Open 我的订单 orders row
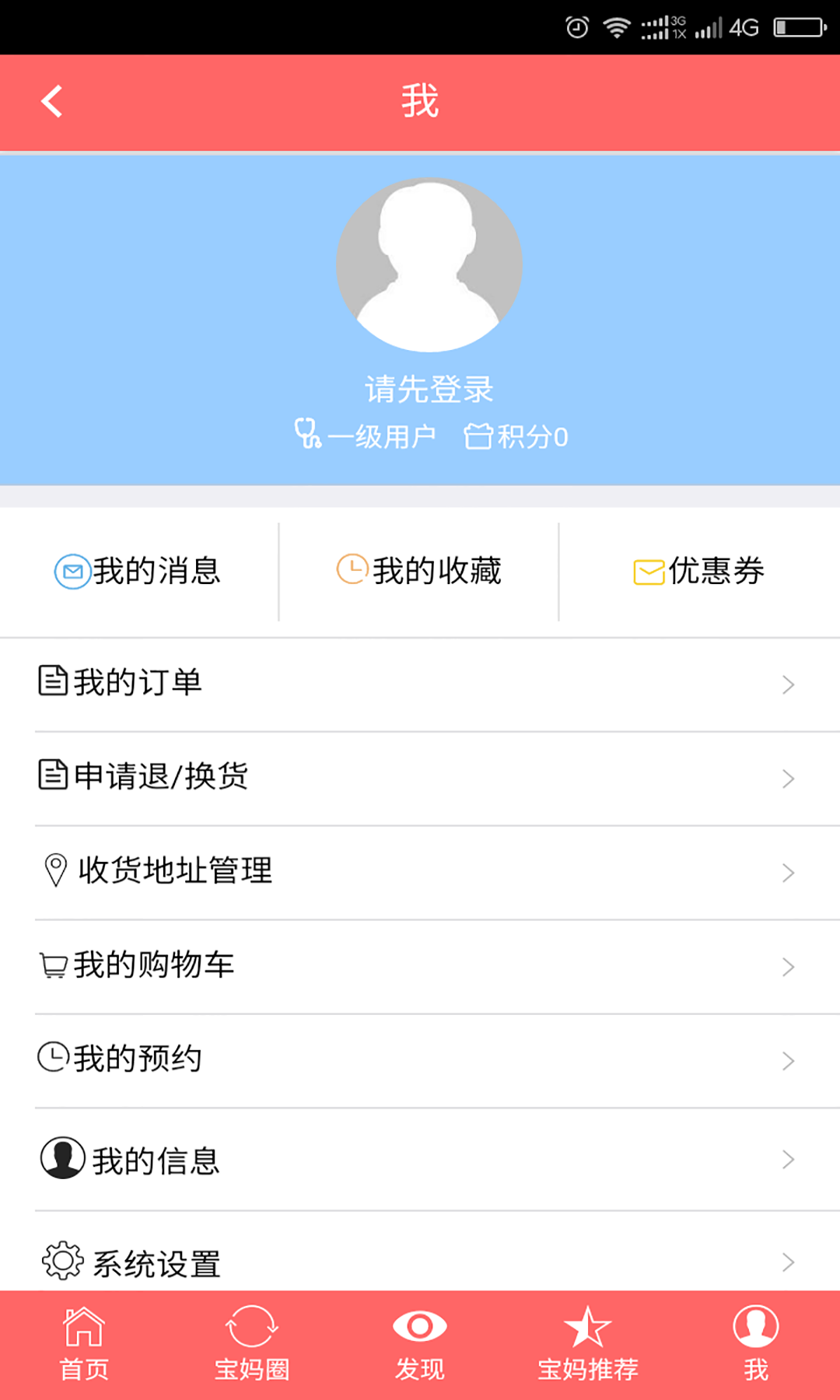Viewport: 840px width, 1400px height. click(x=420, y=683)
